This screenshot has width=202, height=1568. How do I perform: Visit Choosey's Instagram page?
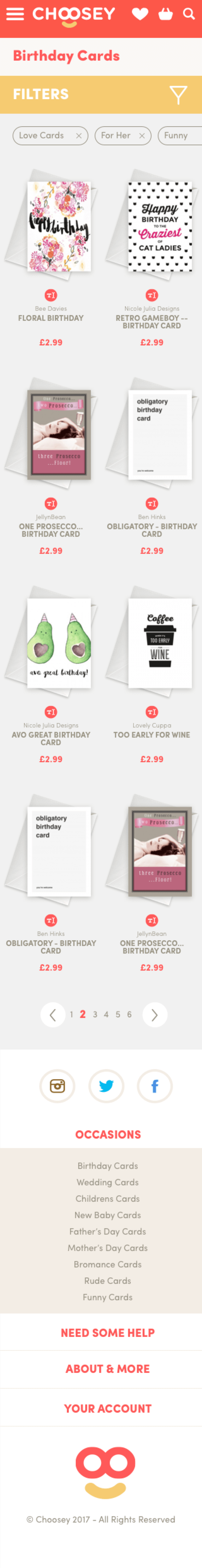coord(57,1086)
